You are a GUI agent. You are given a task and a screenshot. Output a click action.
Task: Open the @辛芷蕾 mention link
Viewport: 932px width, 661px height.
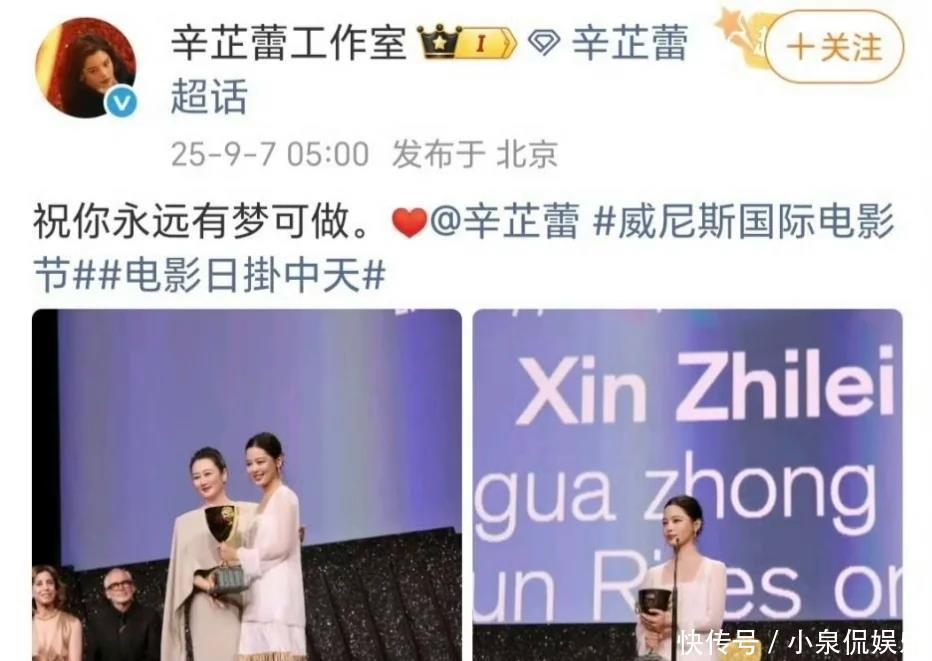click(503, 222)
